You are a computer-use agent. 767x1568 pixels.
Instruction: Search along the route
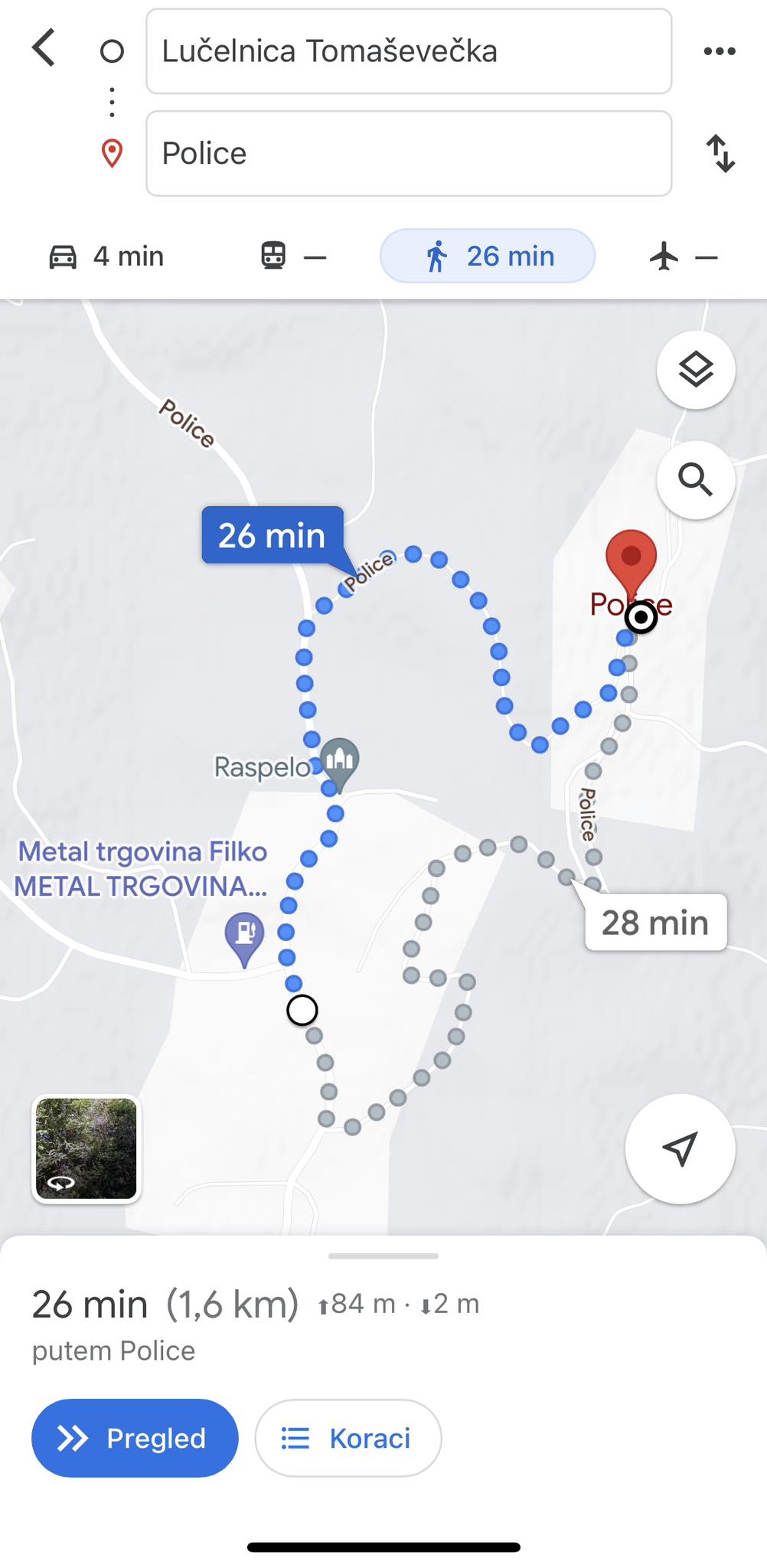695,480
